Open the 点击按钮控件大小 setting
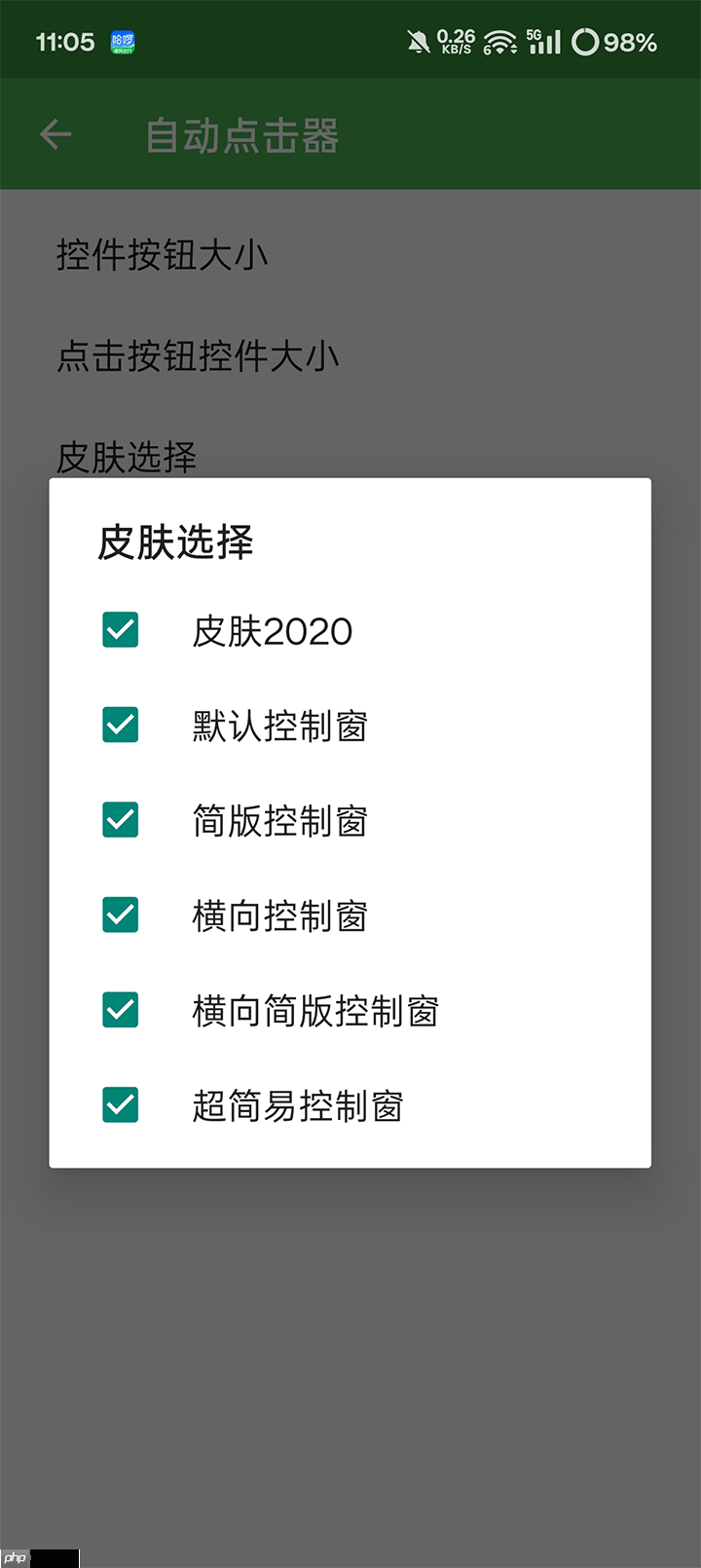Image resolution: width=701 pixels, height=1568 pixels. click(197, 357)
